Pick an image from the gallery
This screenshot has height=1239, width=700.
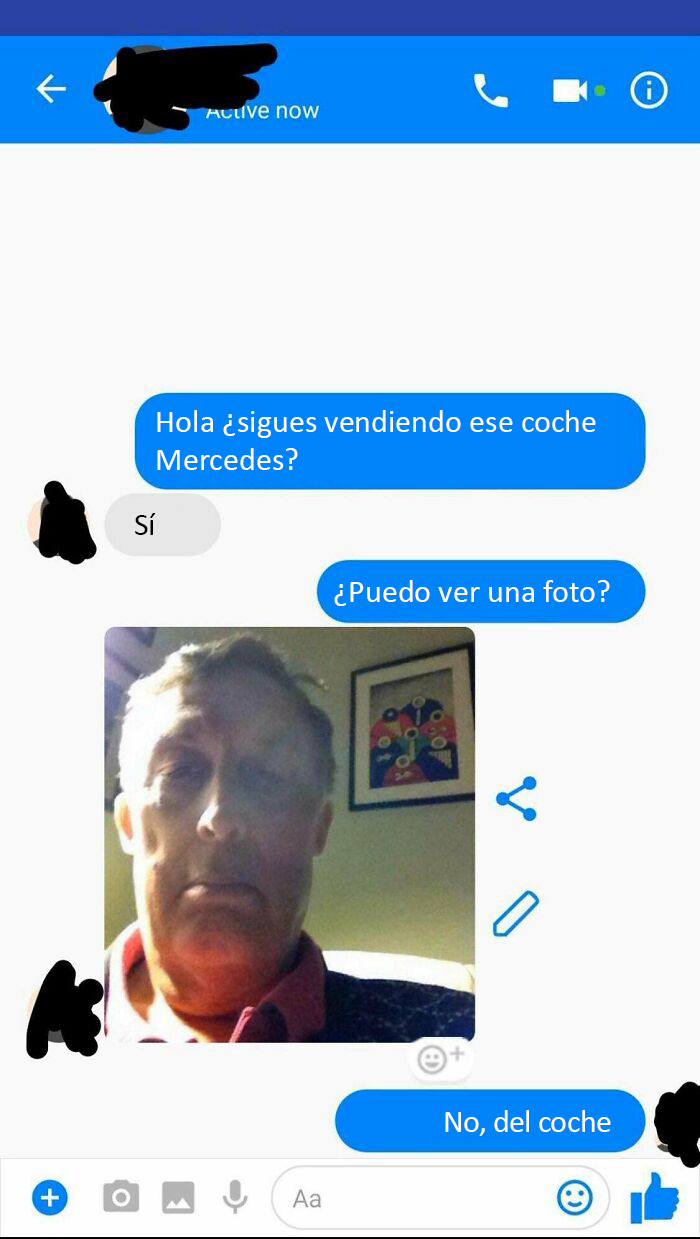click(178, 1197)
